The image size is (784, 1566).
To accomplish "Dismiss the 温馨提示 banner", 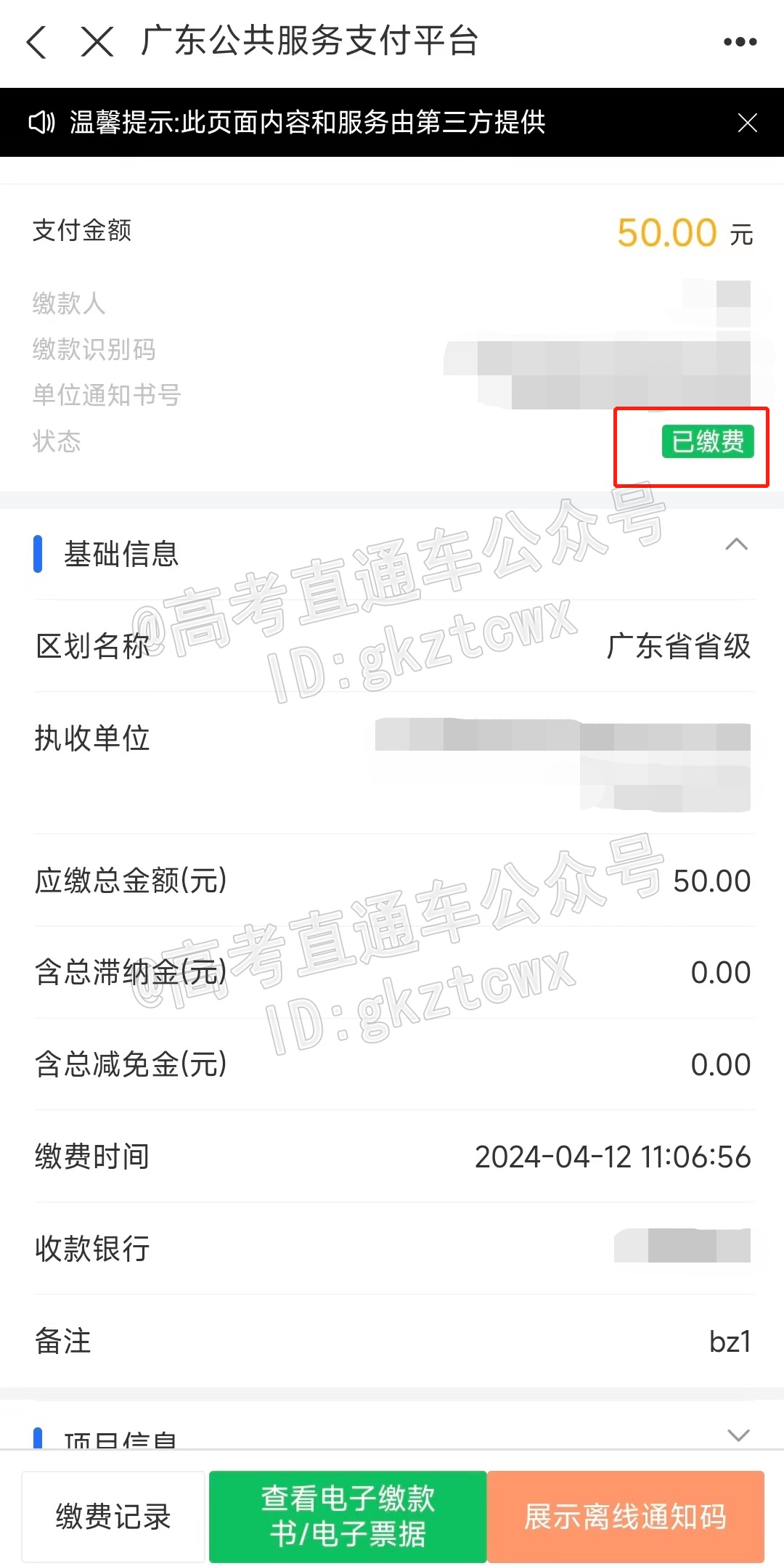I will pyautogui.click(x=747, y=123).
